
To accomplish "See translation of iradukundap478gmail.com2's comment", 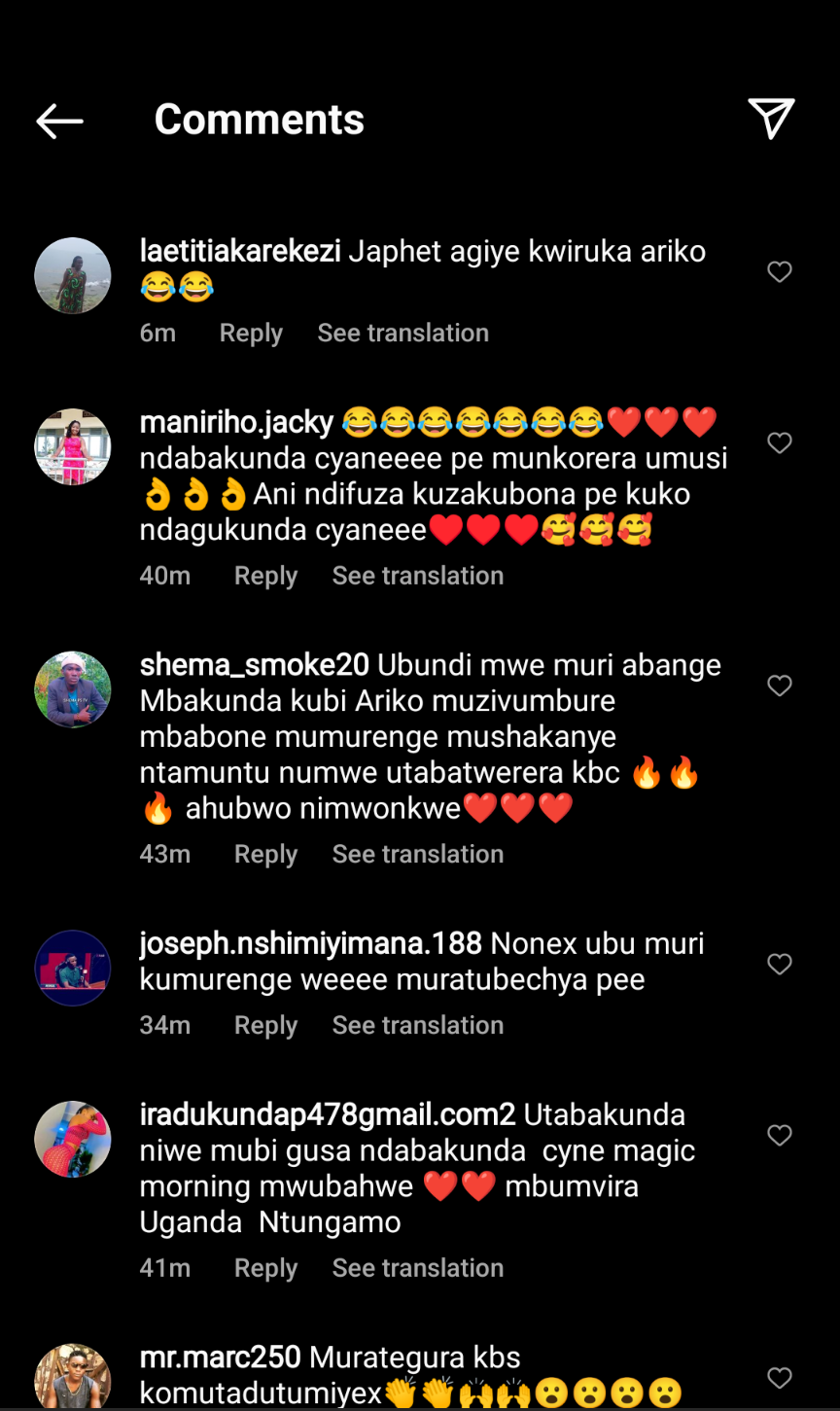I will tap(418, 1268).
